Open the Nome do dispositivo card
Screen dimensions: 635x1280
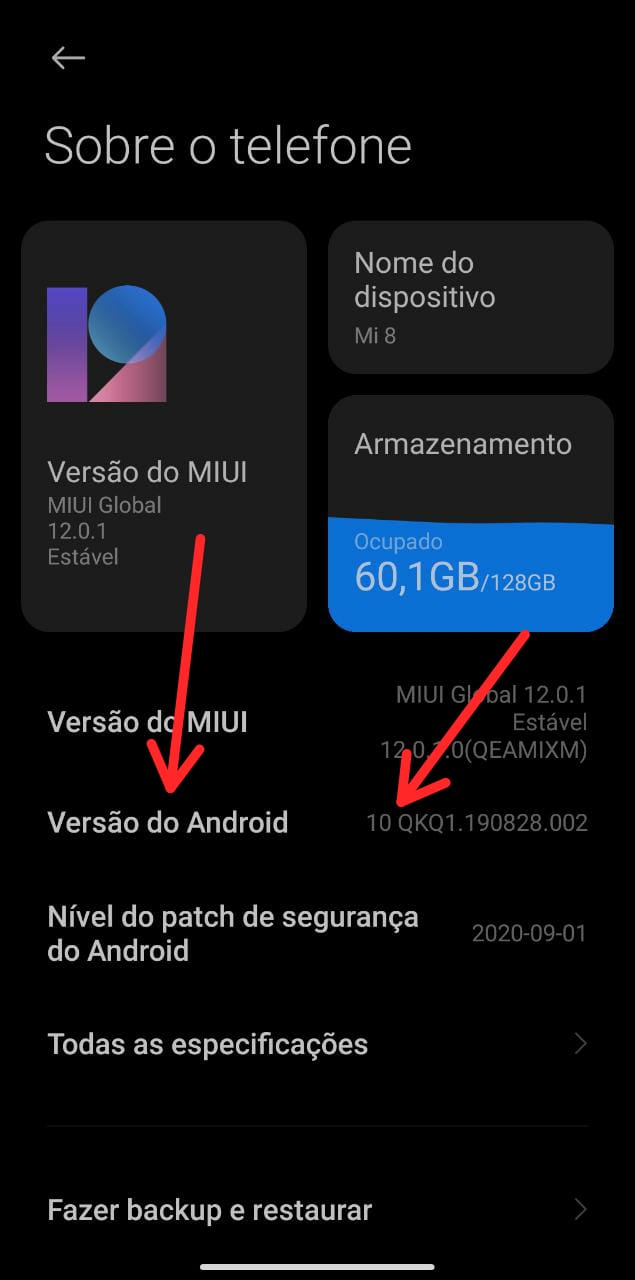(x=470, y=297)
